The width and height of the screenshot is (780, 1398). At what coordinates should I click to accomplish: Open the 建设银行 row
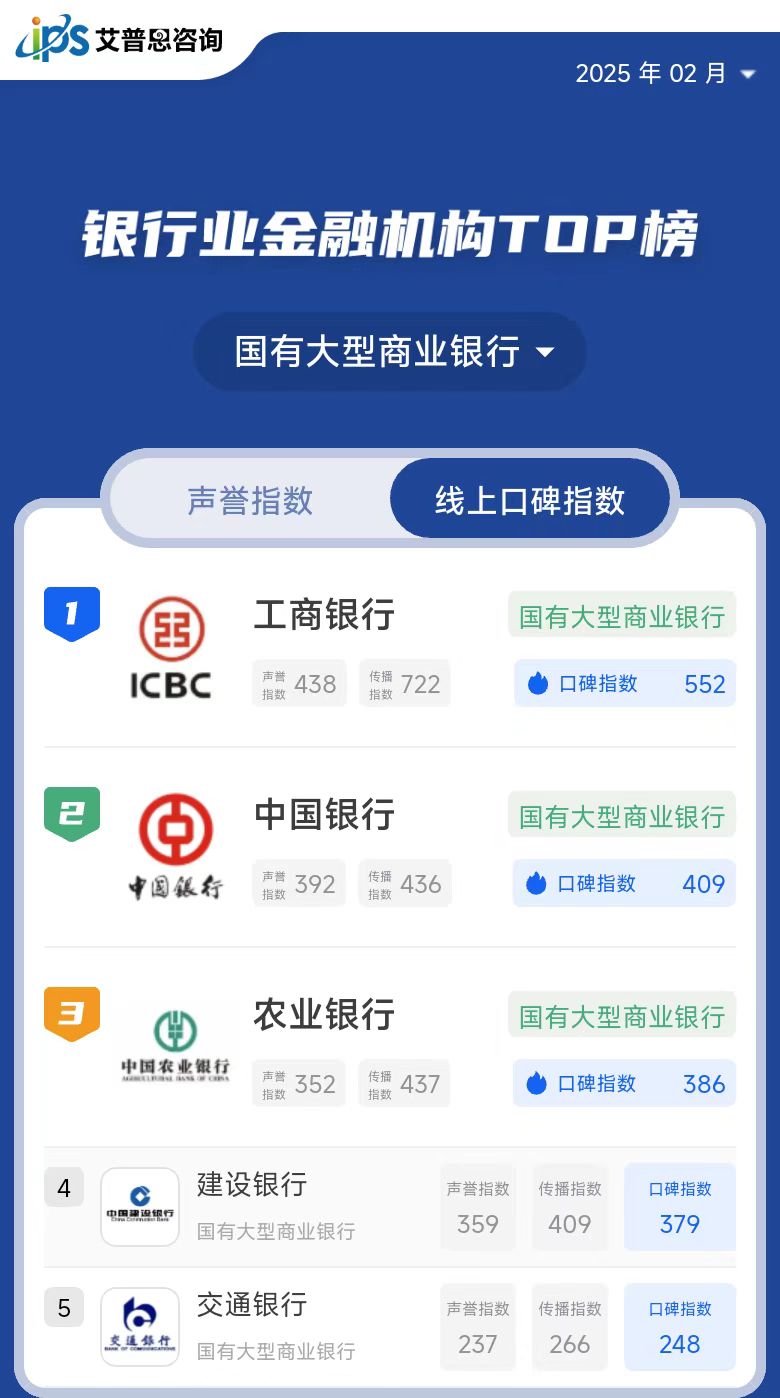[390, 1207]
